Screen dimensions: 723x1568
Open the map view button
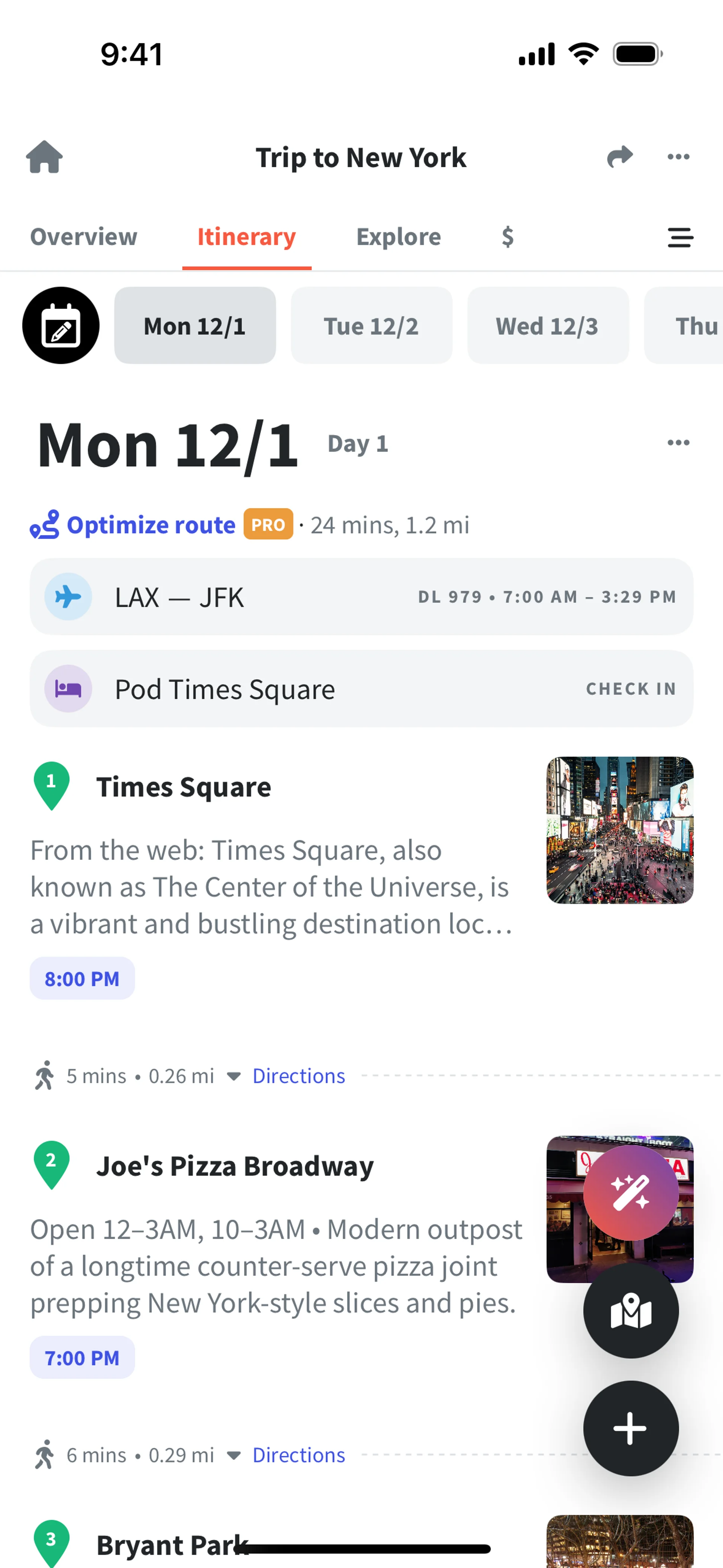click(x=630, y=1310)
